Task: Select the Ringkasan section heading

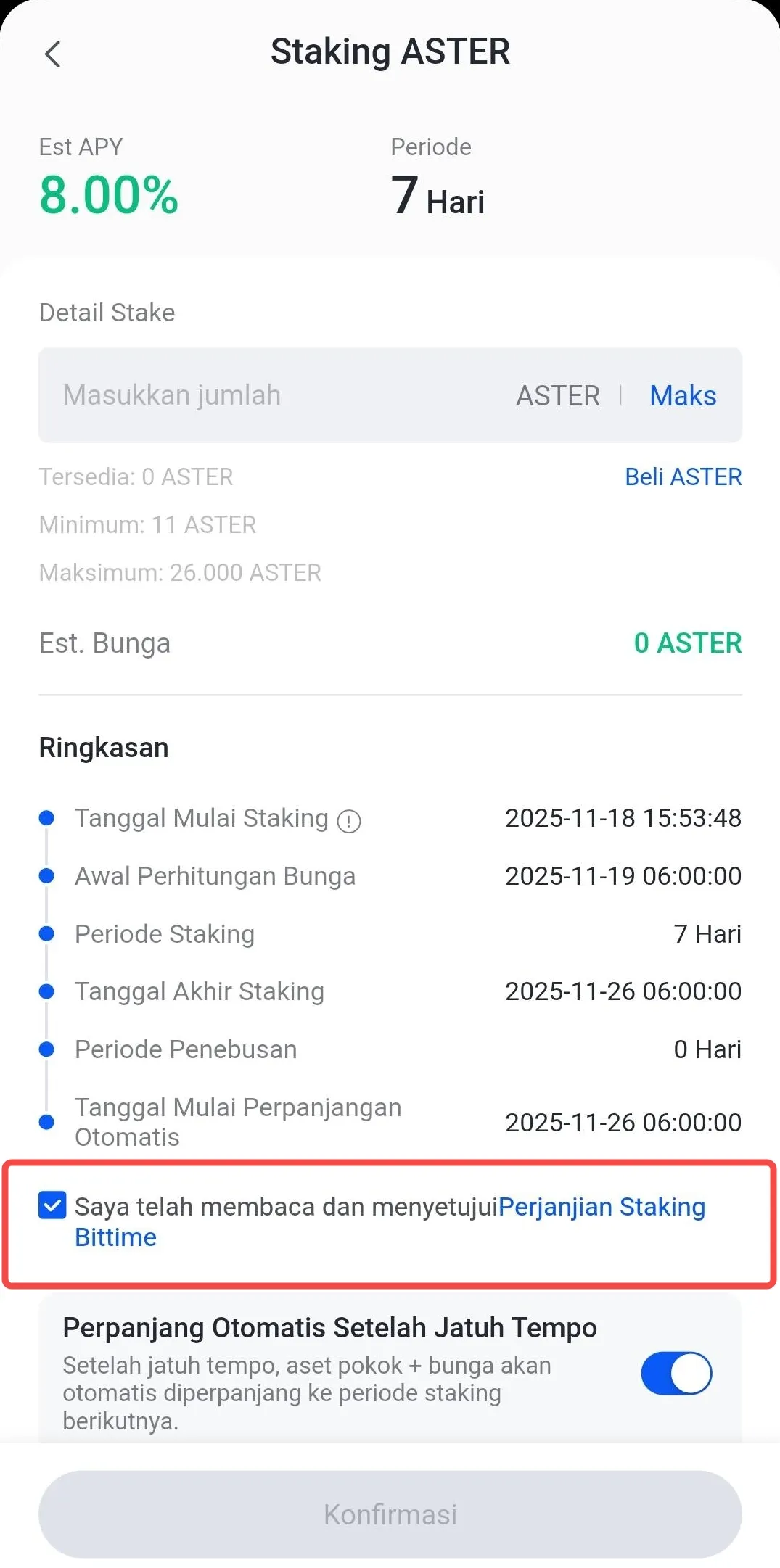Action: [103, 747]
